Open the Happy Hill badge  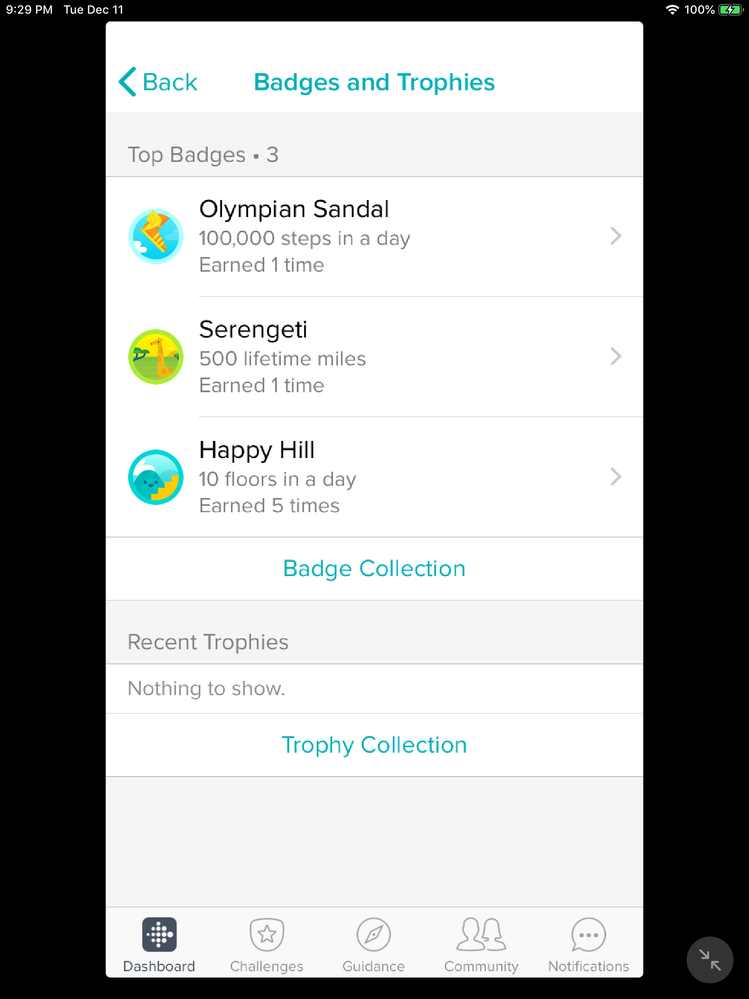pos(374,477)
